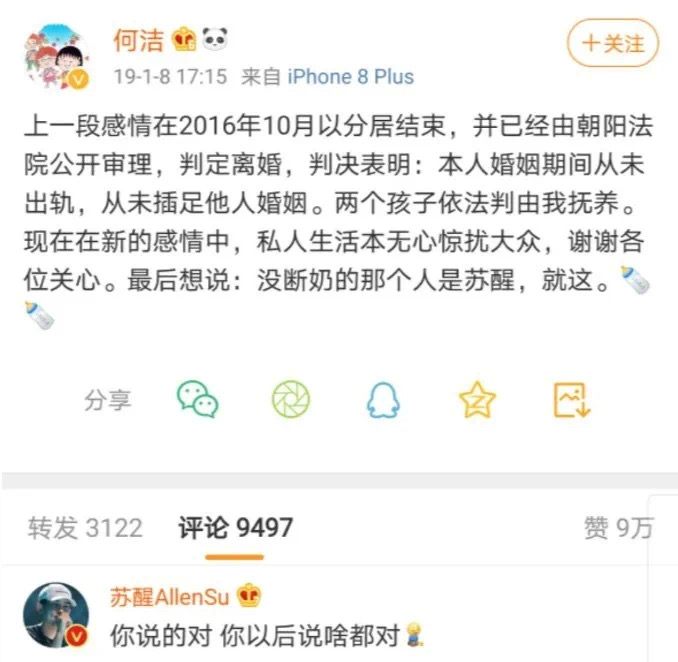View the 赞 9万 likes tab
Image resolution: width=678 pixels, height=662 pixels.
point(617,527)
